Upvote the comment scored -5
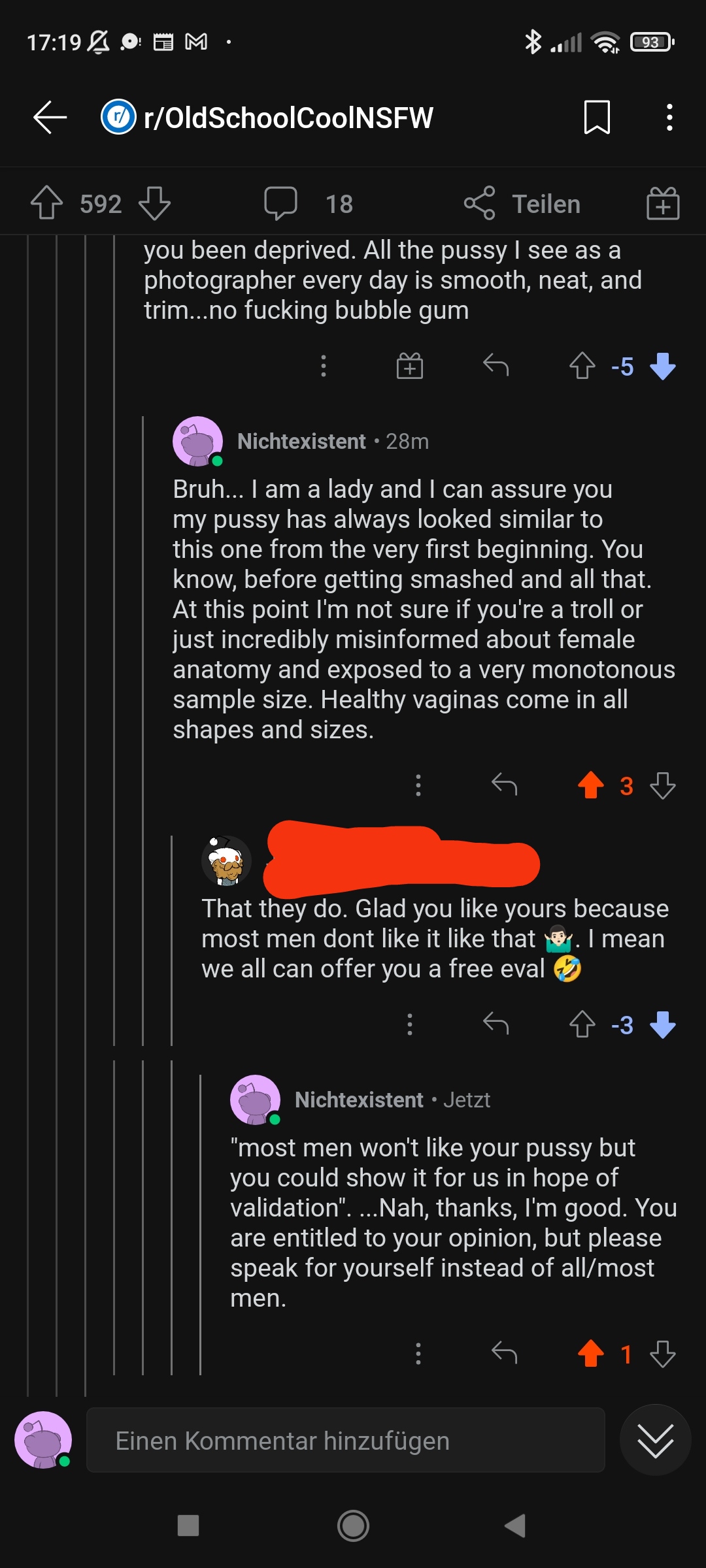 582,366
